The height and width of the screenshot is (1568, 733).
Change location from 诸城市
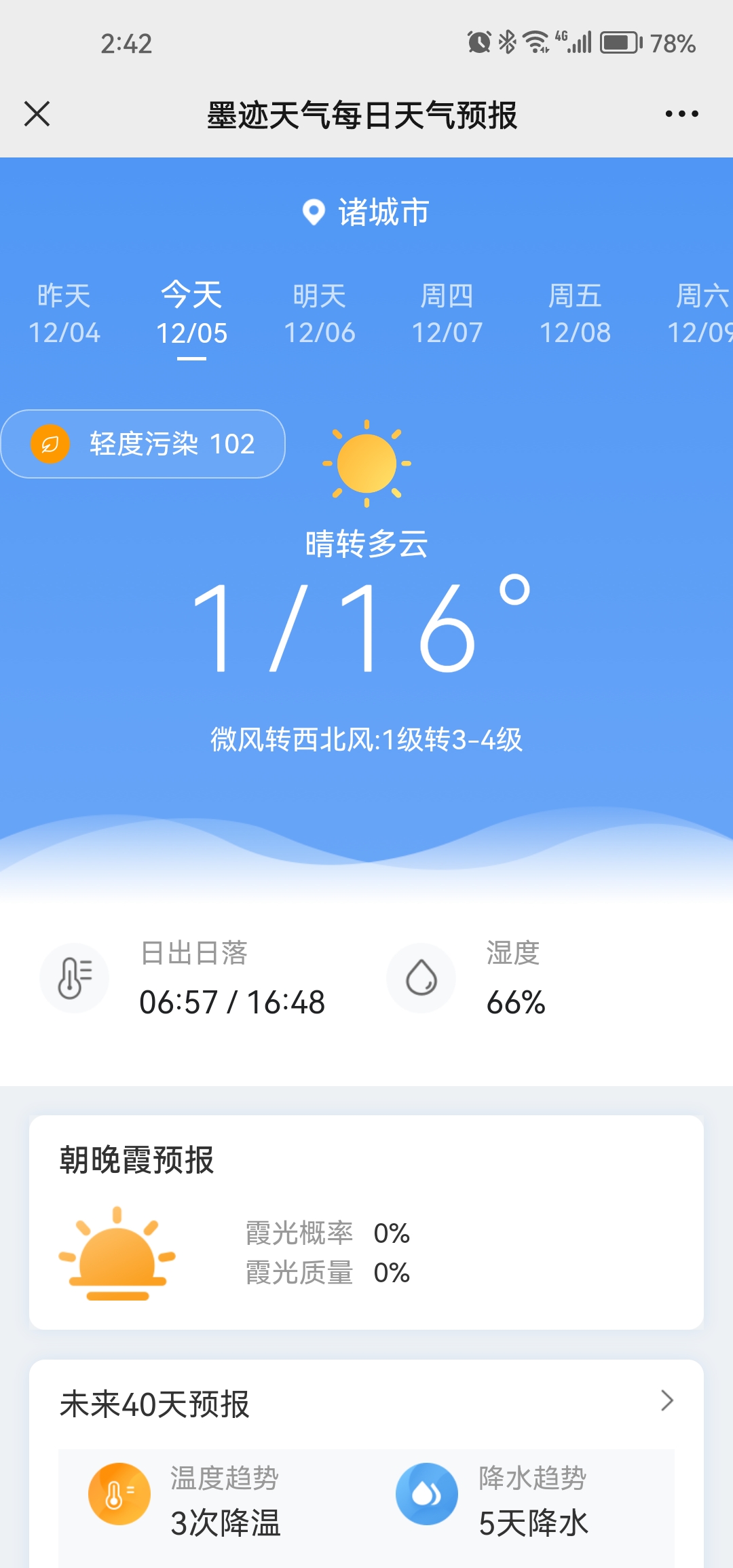coord(366,212)
